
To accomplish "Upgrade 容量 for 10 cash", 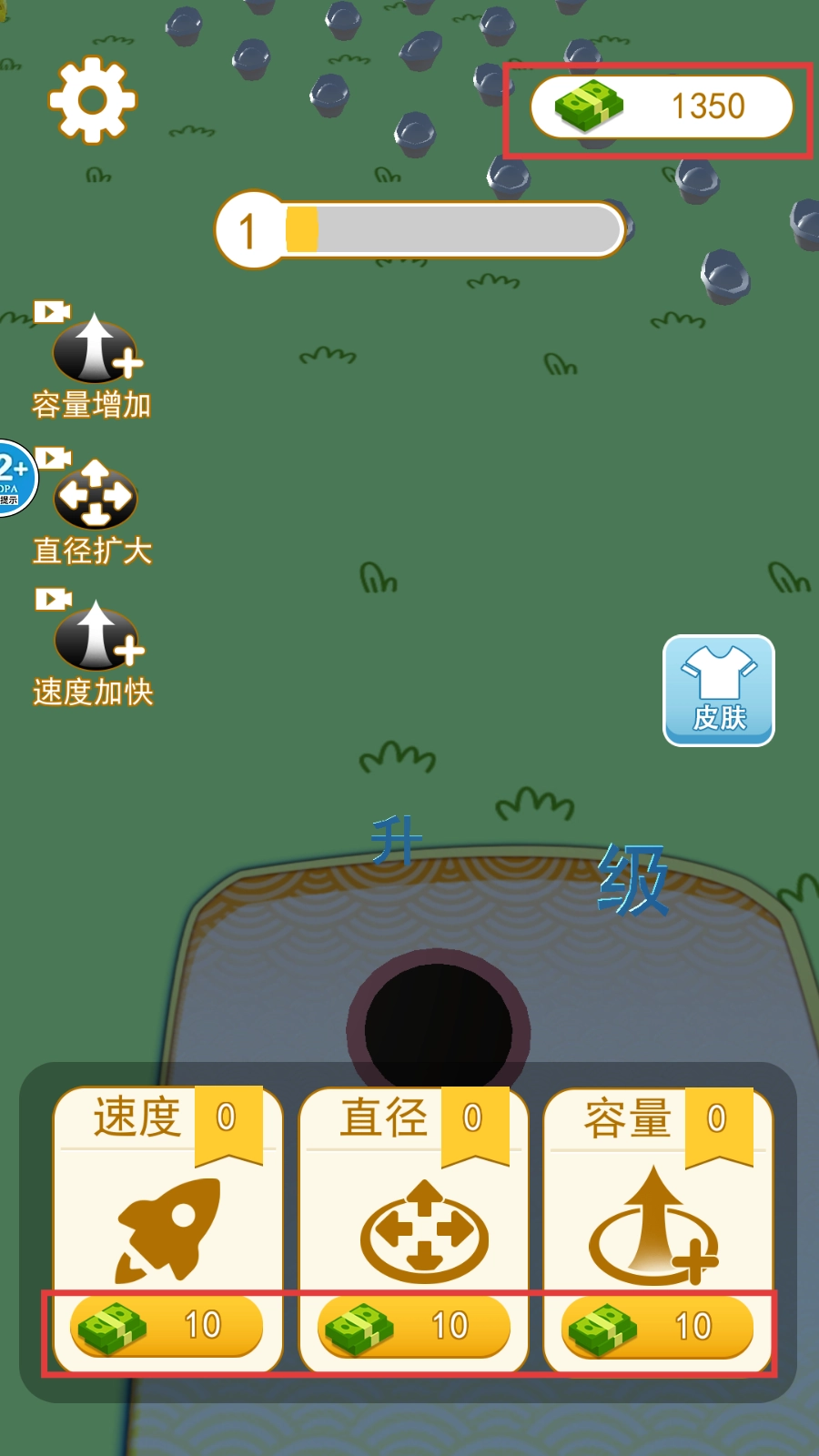I will pos(658,1327).
